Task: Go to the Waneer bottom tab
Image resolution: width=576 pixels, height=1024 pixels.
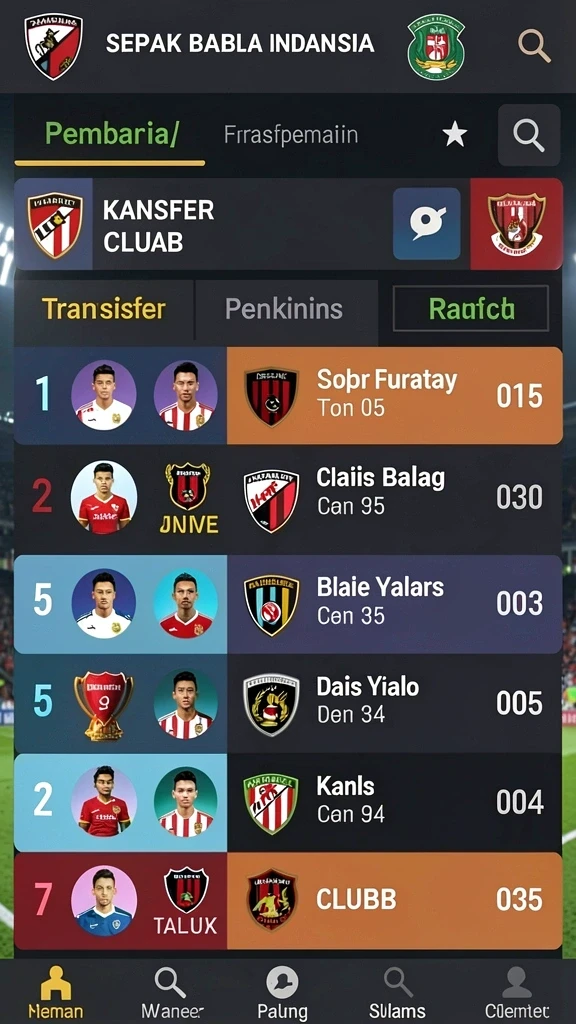Action: coord(172,993)
